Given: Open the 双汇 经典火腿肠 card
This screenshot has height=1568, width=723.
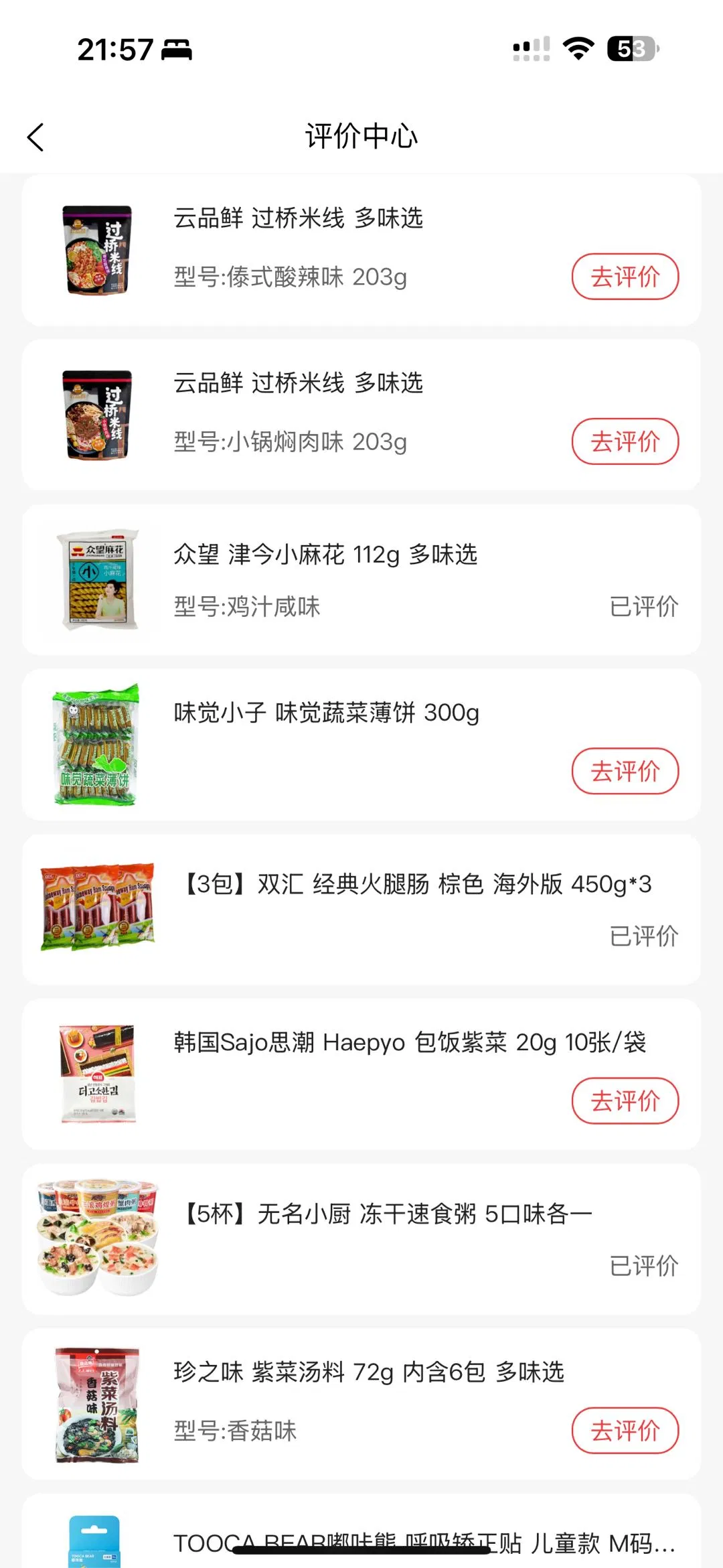Looking at the screenshot, I should 361,909.
